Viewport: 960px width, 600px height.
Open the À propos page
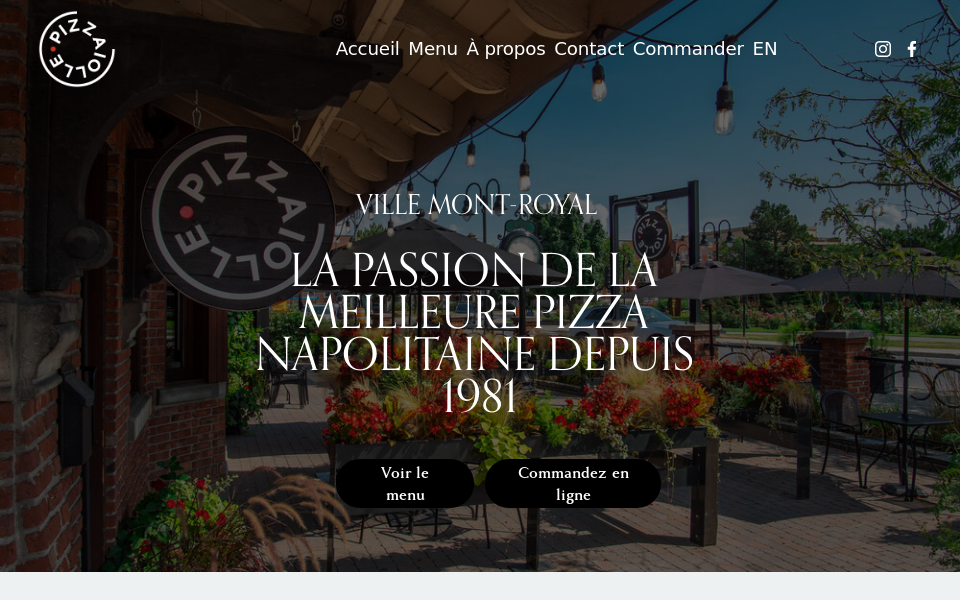pyautogui.click(x=506, y=49)
